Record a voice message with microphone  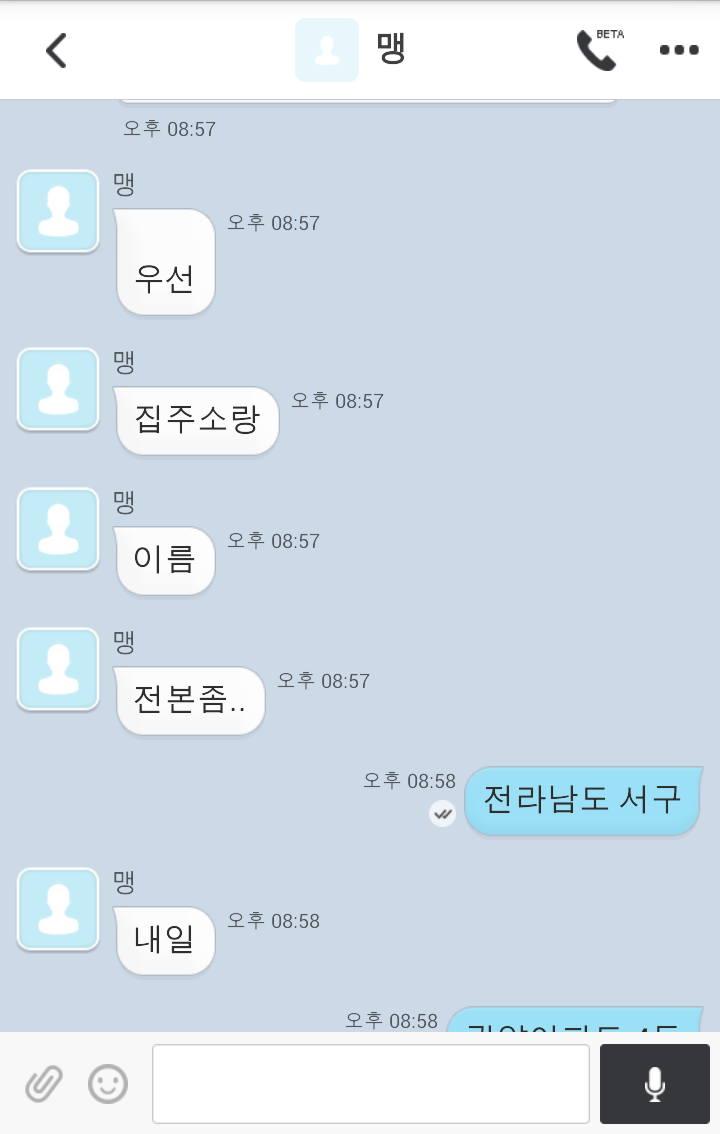[654, 1084]
